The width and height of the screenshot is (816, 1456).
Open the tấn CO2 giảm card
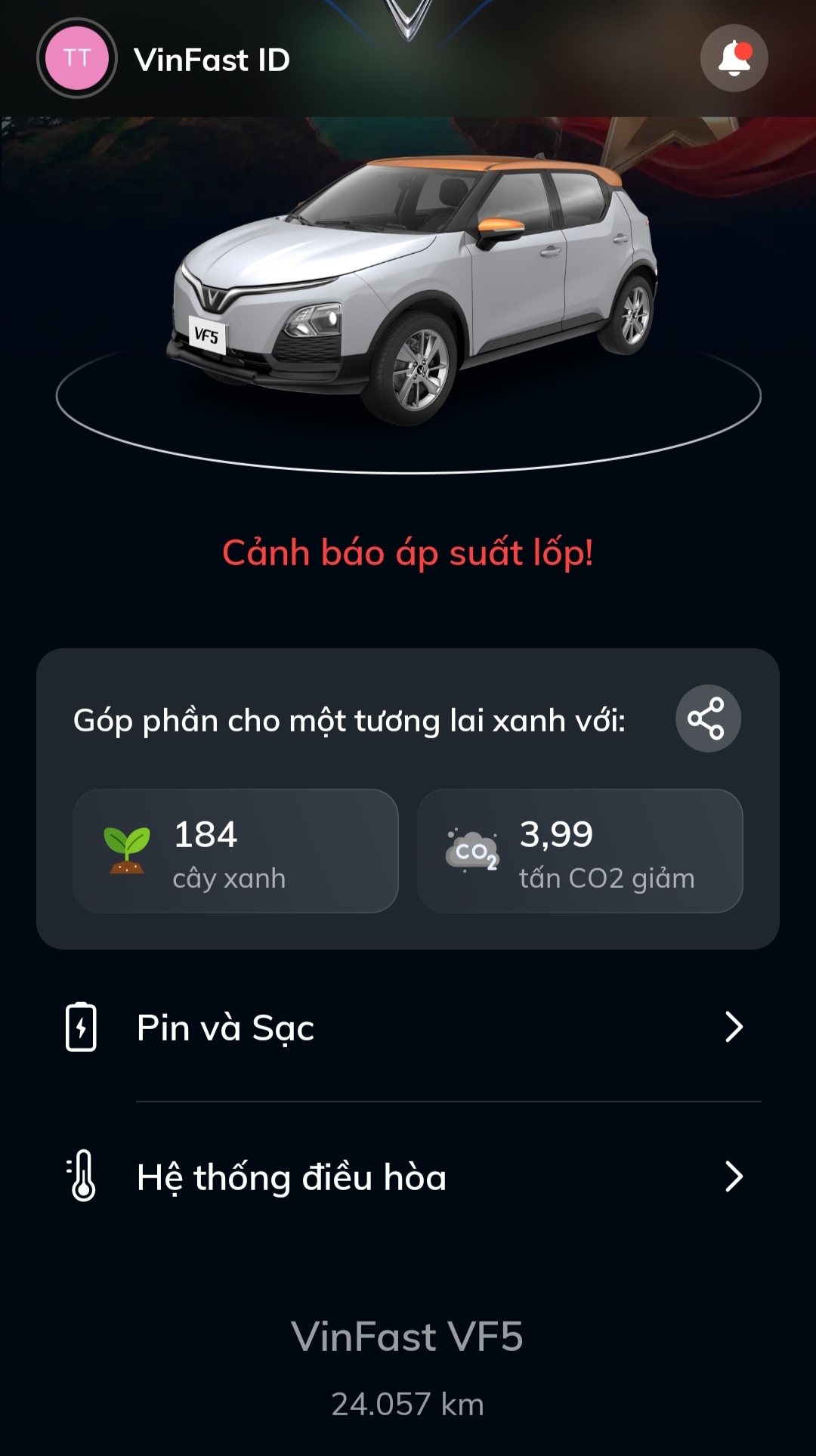pyautogui.click(x=580, y=851)
